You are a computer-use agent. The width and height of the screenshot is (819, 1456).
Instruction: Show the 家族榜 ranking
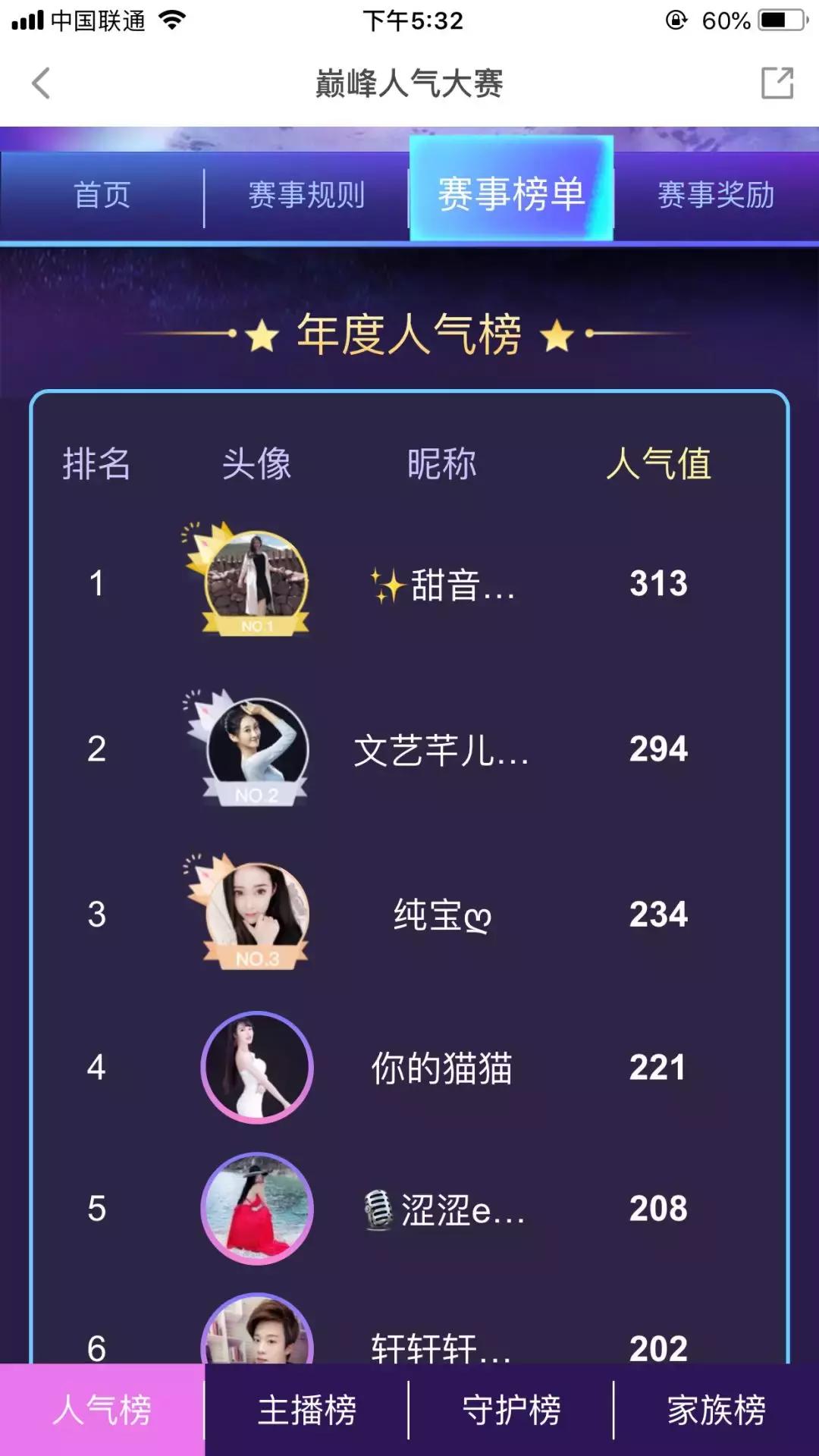[716, 1410]
